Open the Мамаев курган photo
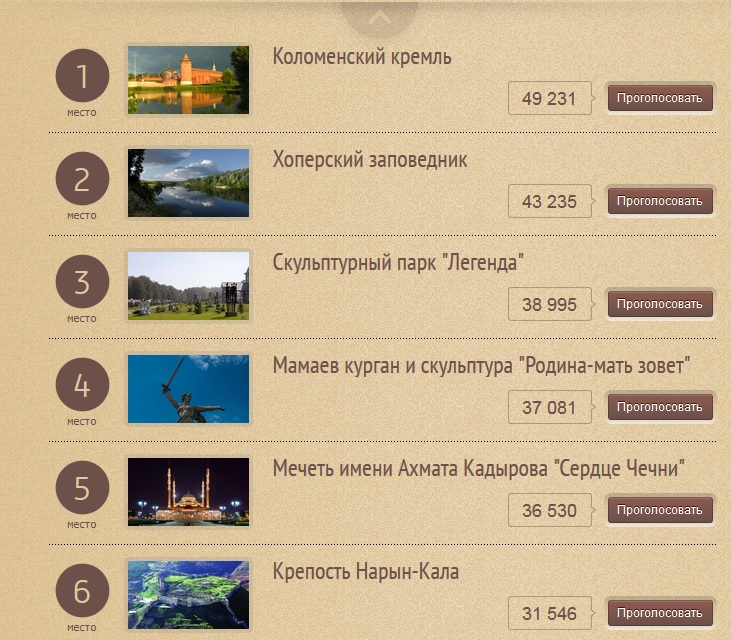The height and width of the screenshot is (640, 731). click(188, 389)
